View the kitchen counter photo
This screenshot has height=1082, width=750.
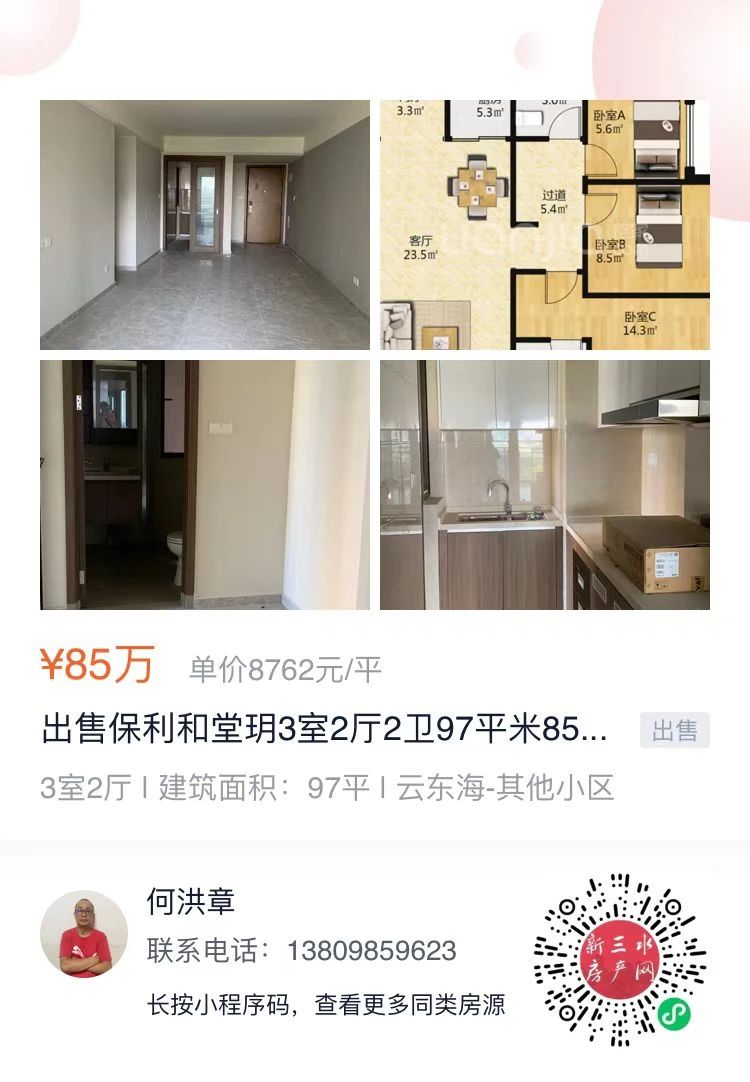pyautogui.click(x=545, y=487)
